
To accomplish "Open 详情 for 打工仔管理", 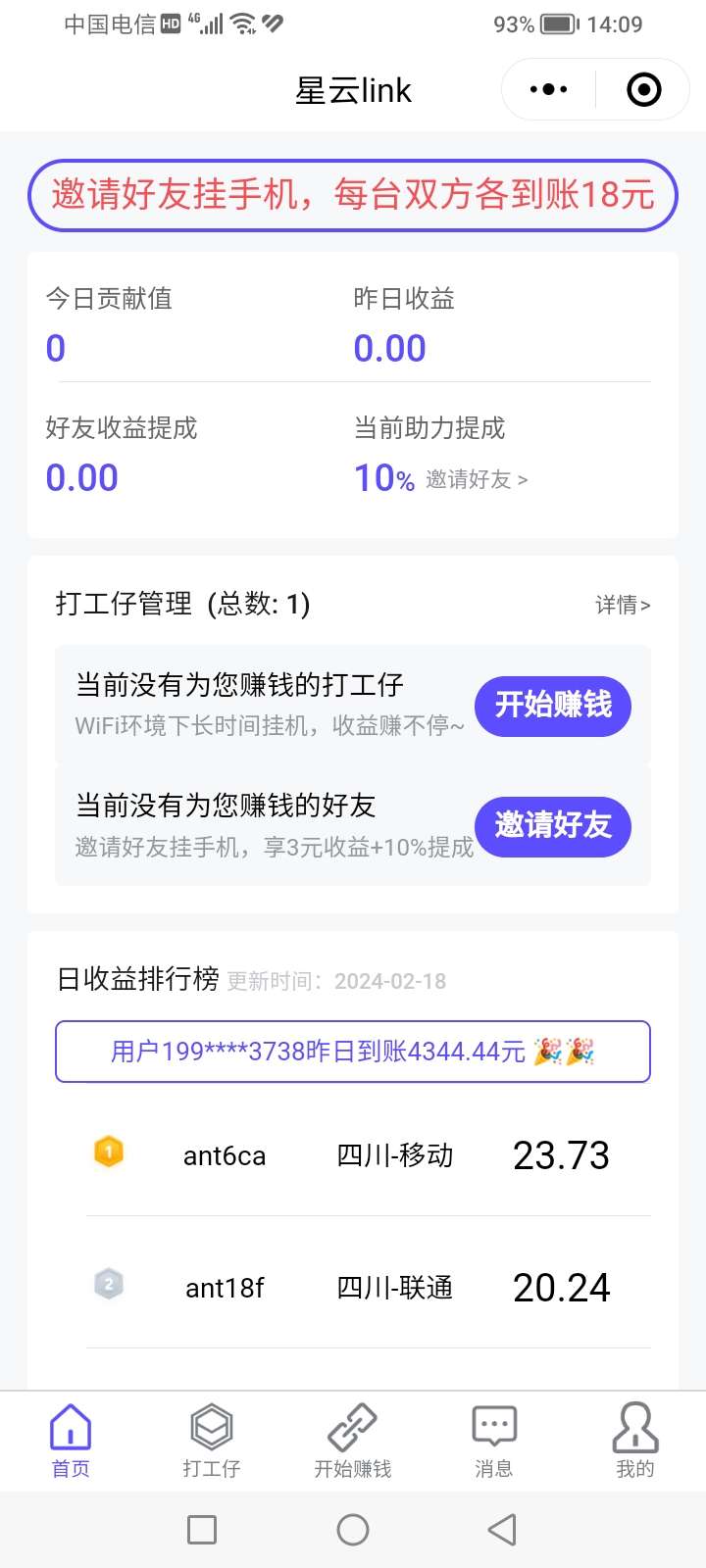I will point(623,605).
